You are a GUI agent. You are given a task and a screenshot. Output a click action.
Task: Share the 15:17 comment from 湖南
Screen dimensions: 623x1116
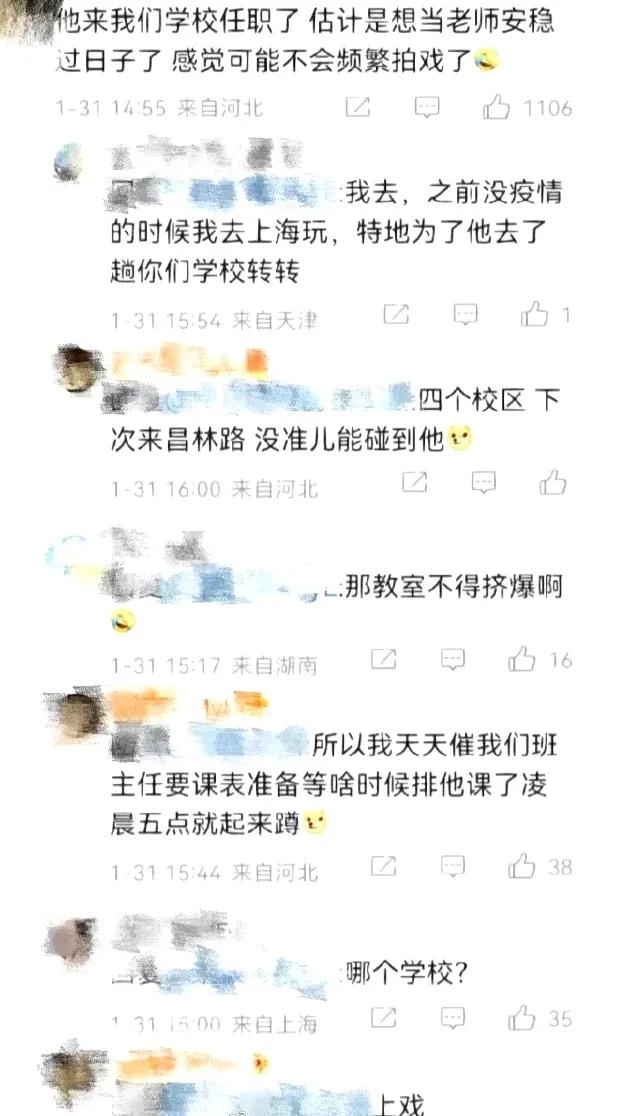[x=384, y=658]
